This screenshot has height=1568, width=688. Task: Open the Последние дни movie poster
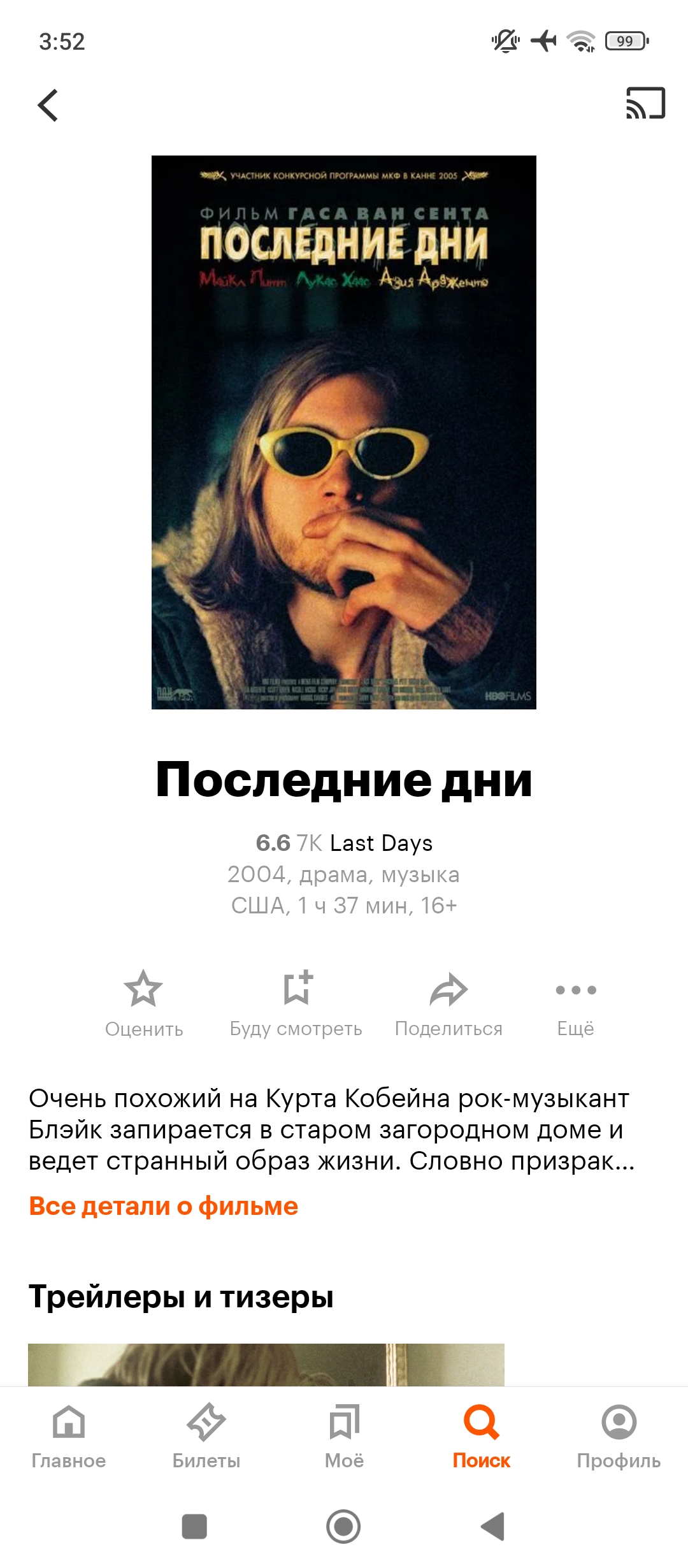point(344,432)
